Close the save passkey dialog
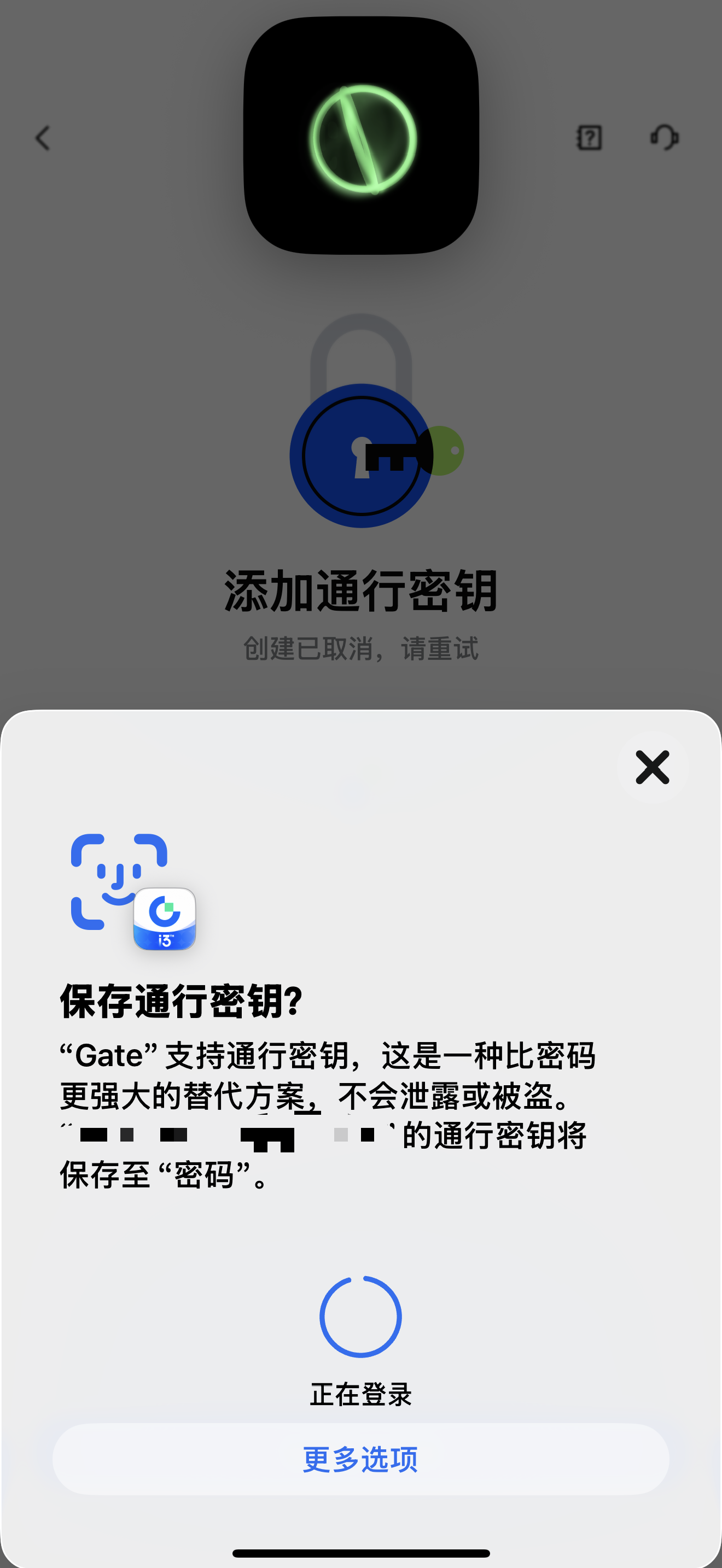The height and width of the screenshot is (1568, 722). pos(652,767)
